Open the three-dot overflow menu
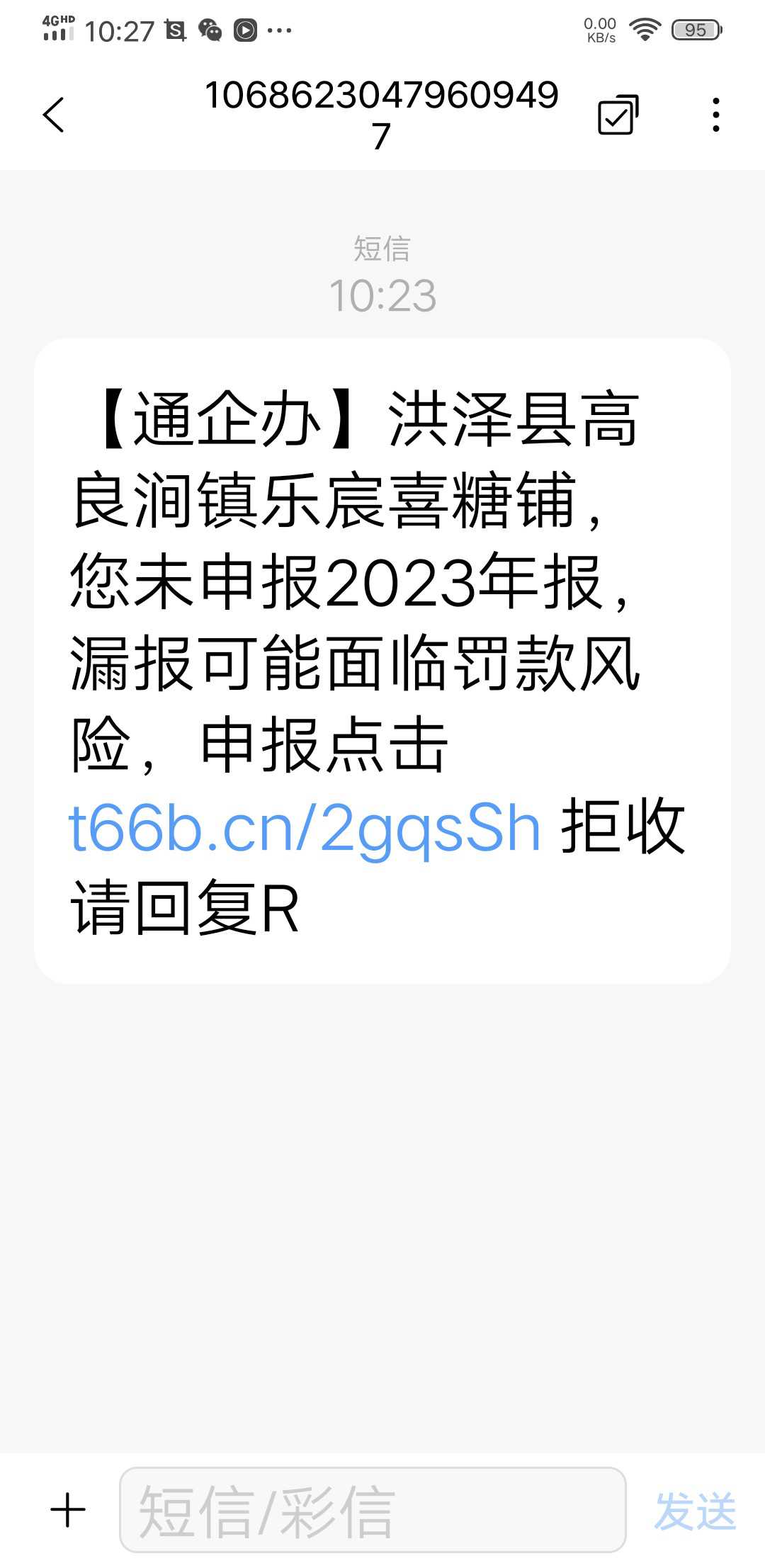 (x=716, y=115)
